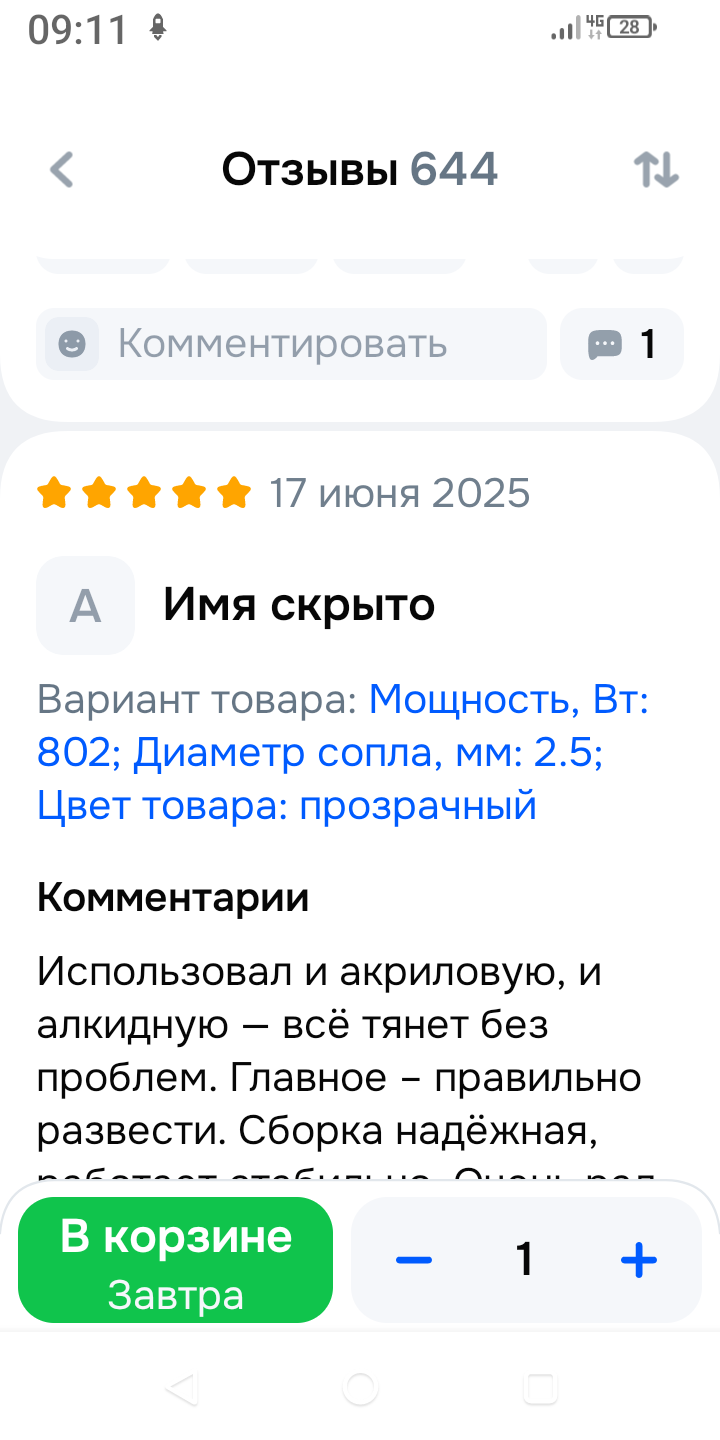Tap the system back button
Image resolution: width=720 pixels, height=1440 pixels.
coord(182,1388)
